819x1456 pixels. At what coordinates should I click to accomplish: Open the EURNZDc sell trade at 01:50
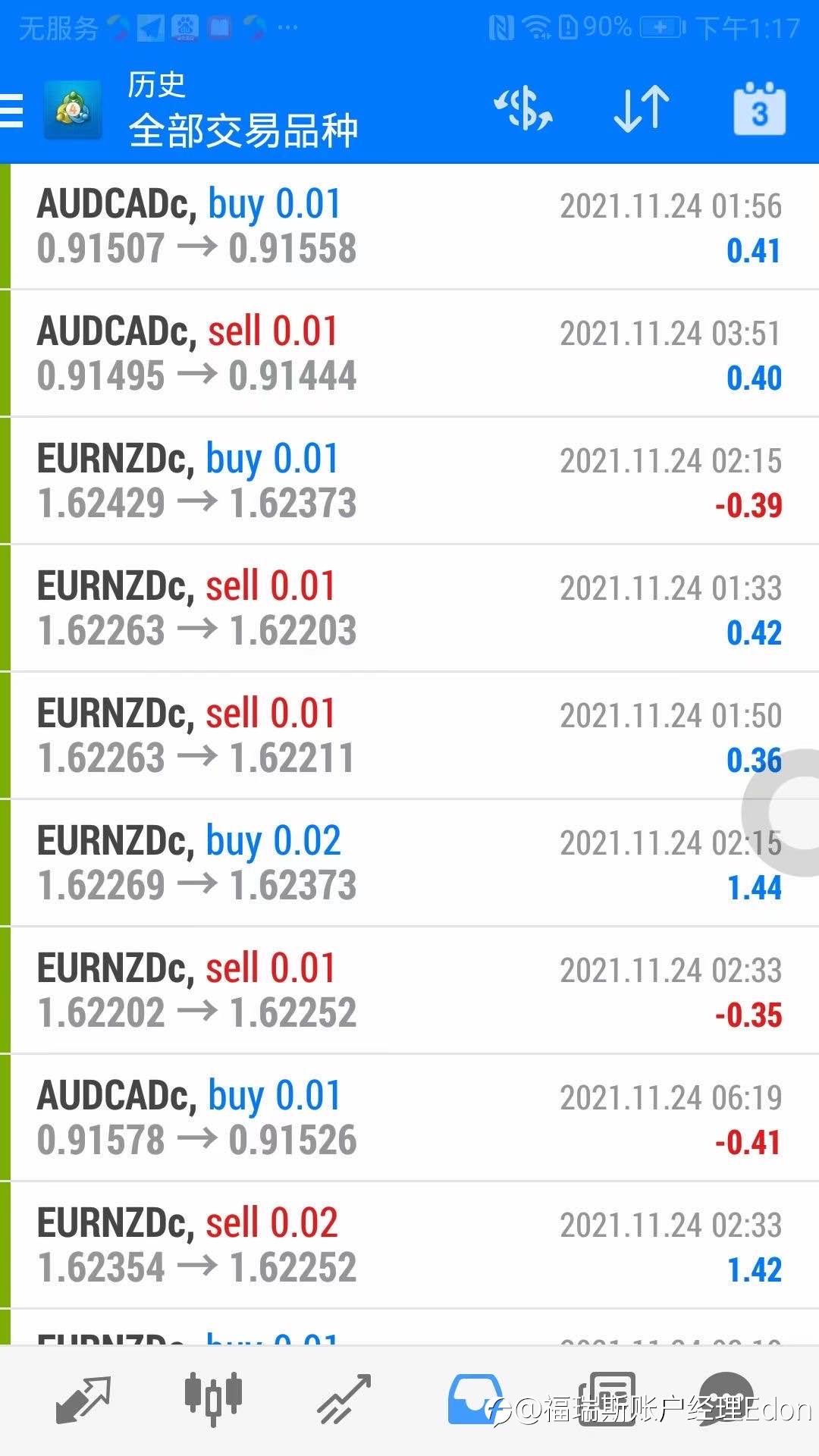coord(409,736)
